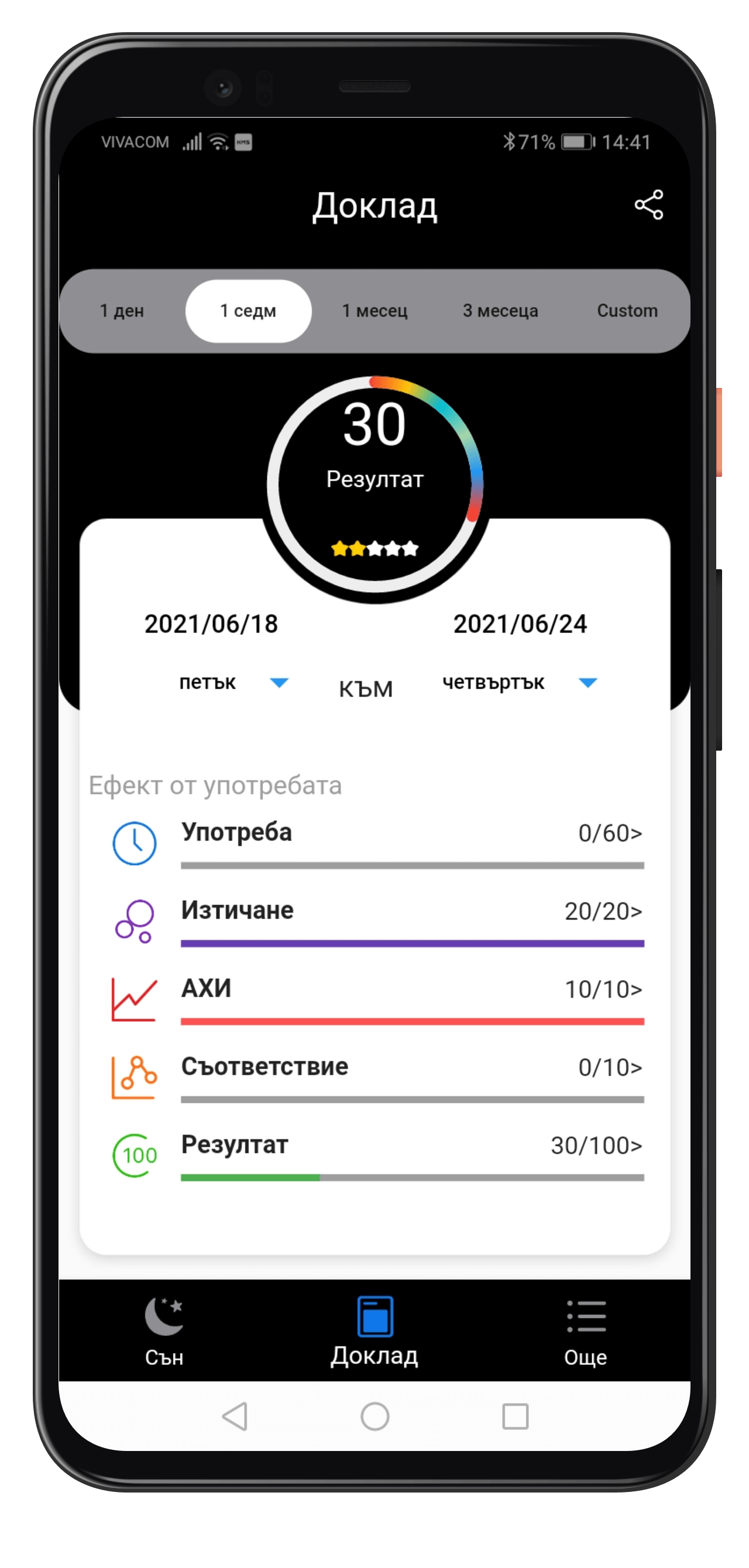This screenshot has width=749, height=1568.
Task: Select the 1 седм period
Action: [x=248, y=311]
